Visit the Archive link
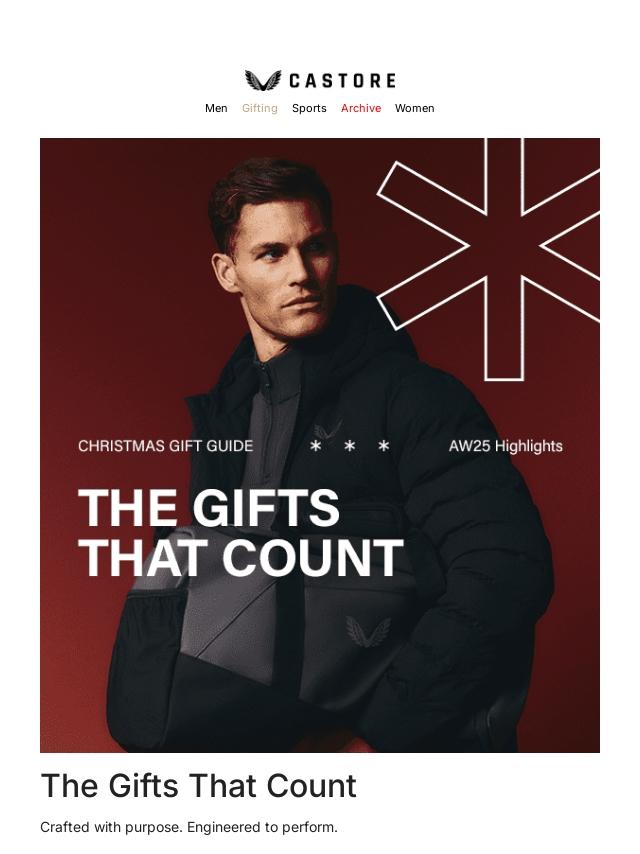640x854 pixels. [x=361, y=108]
